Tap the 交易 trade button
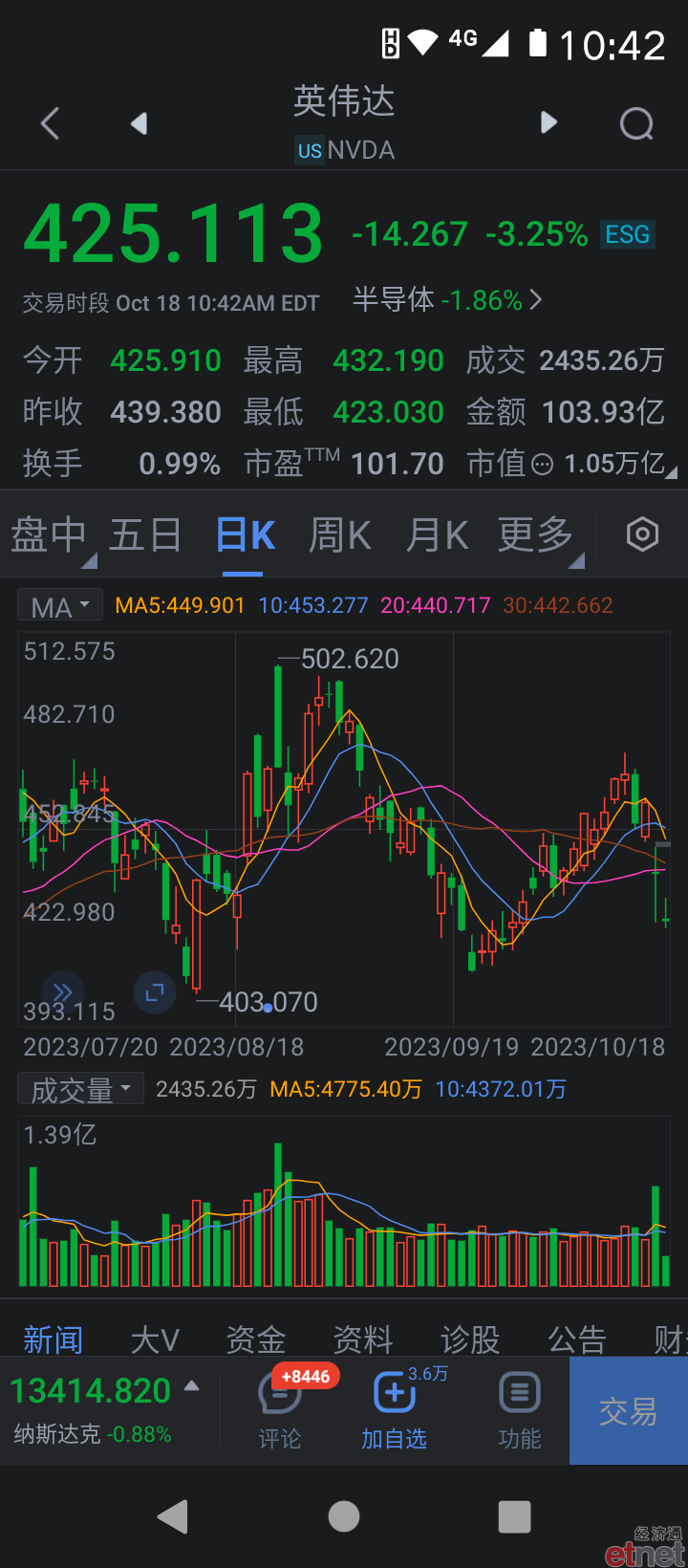This screenshot has height=1568, width=688. (x=629, y=1410)
